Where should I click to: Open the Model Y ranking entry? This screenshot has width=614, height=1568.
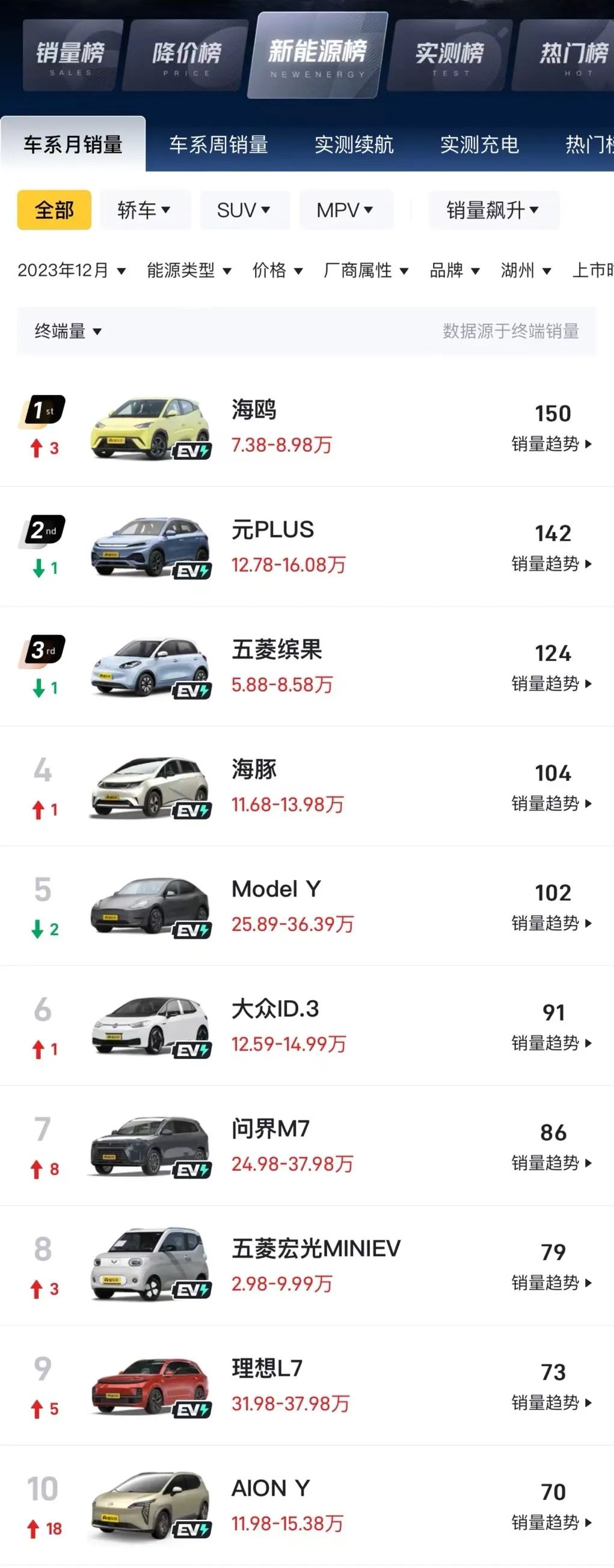(276, 890)
